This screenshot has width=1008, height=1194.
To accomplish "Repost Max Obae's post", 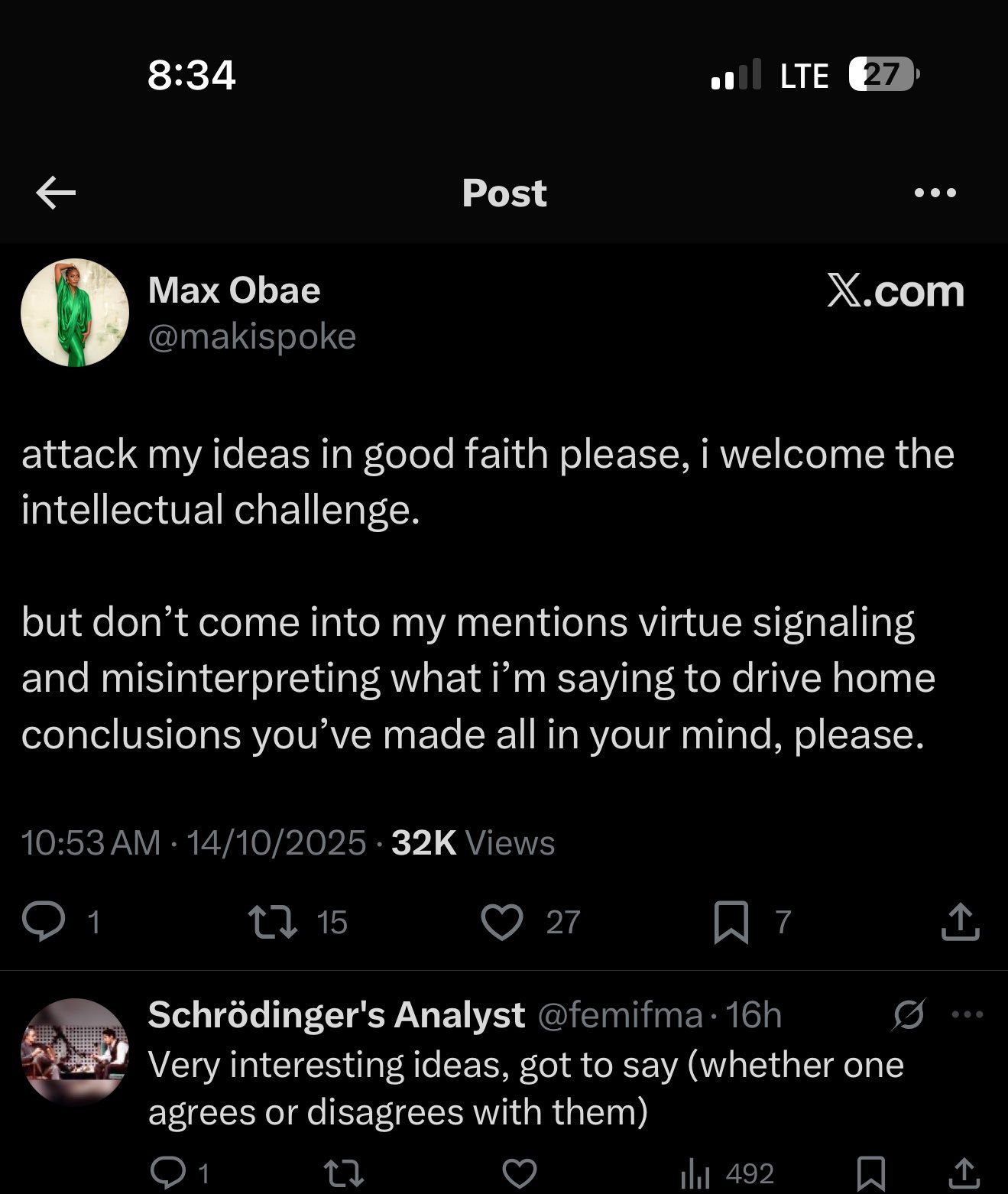I will 274,920.
